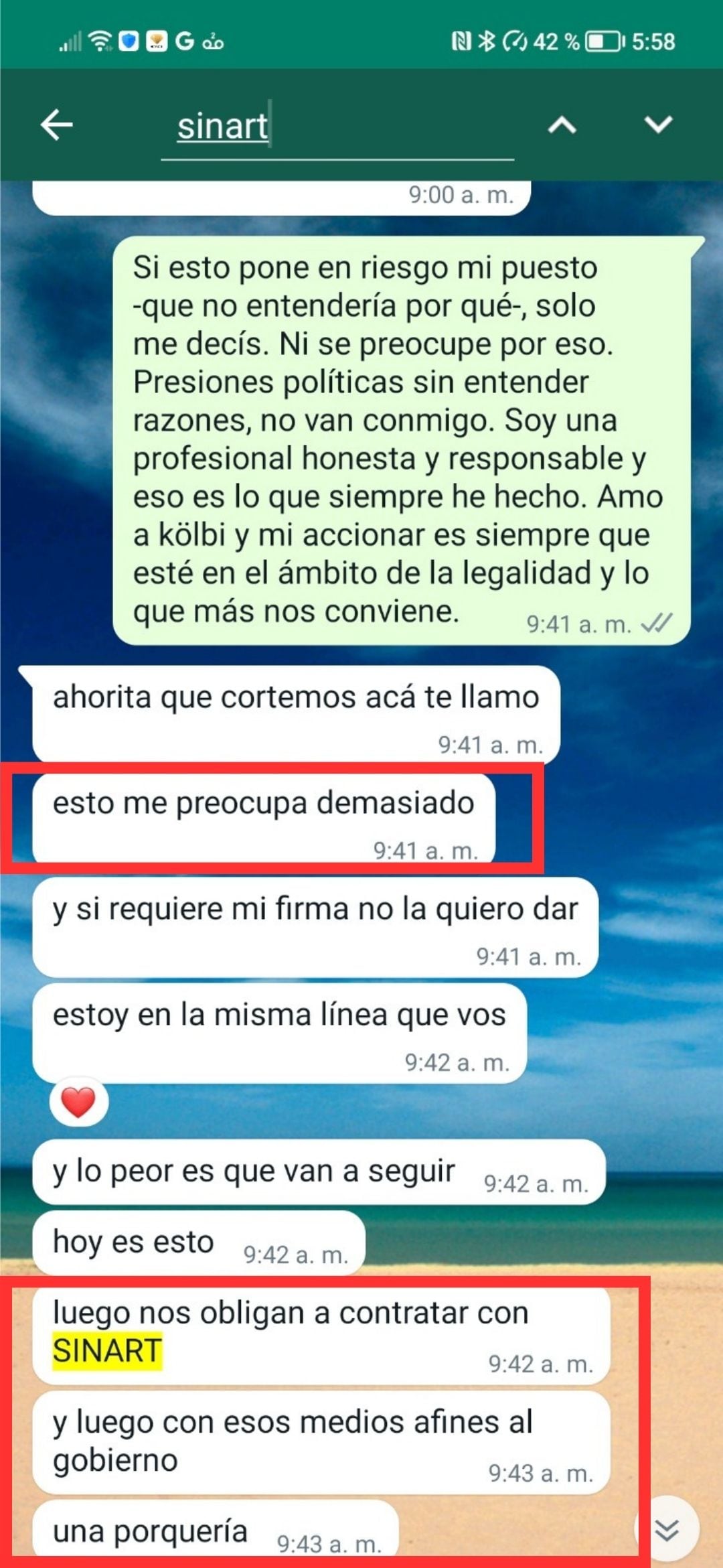This screenshot has width=723, height=1568.
Task: Open the clock to check the 5:58 time
Action: pyautogui.click(x=653, y=40)
